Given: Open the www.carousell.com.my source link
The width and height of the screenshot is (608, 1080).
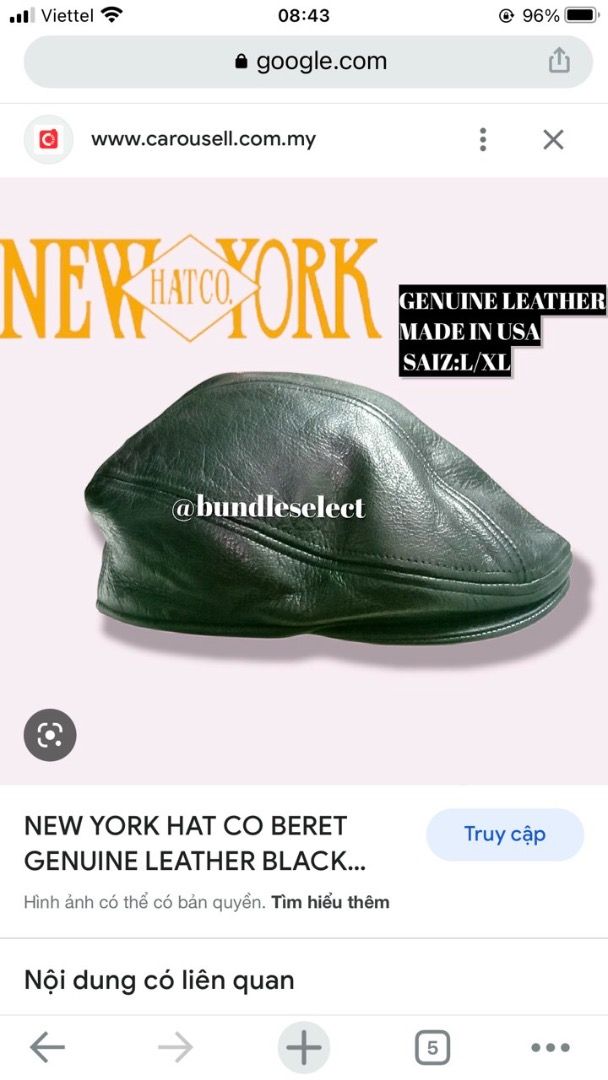Looking at the screenshot, I should click(x=203, y=140).
